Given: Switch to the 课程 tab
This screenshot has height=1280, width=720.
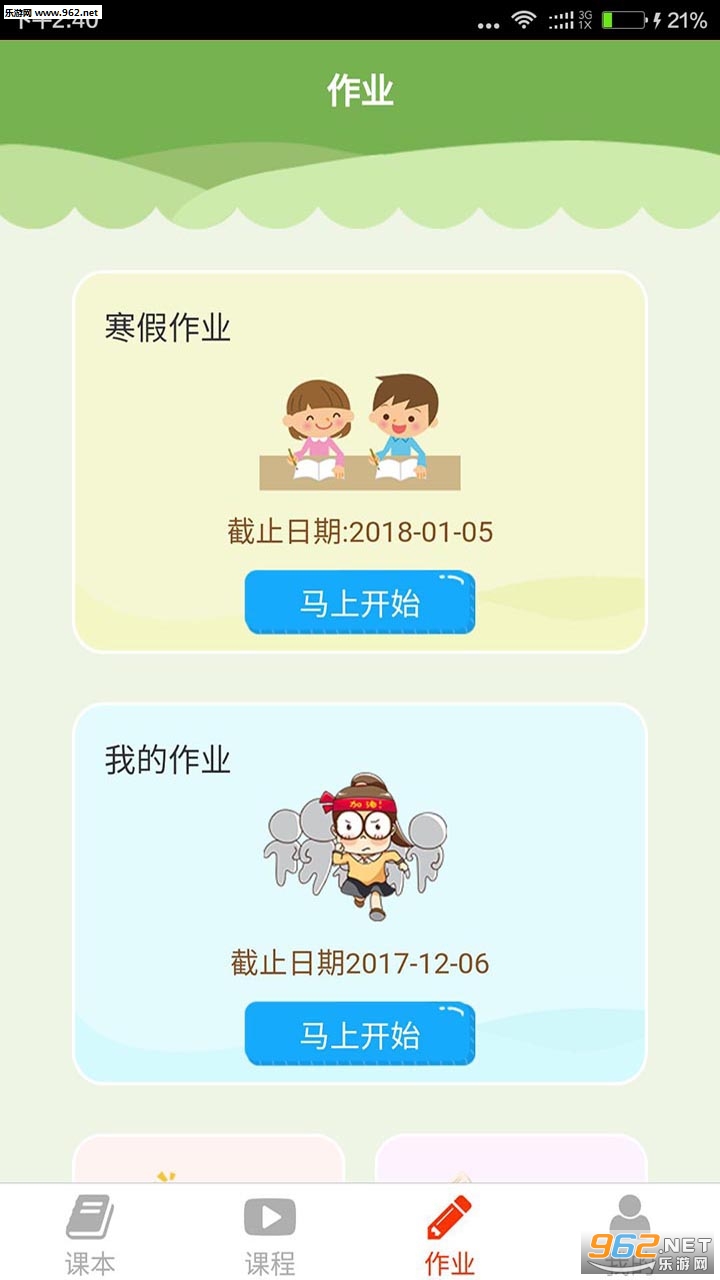Looking at the screenshot, I should (270, 1234).
